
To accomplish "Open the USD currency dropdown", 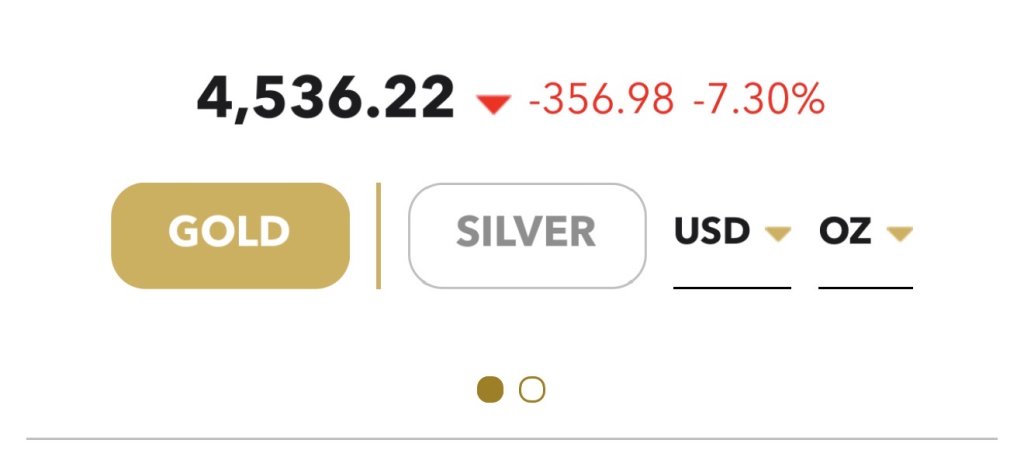I will click(732, 234).
